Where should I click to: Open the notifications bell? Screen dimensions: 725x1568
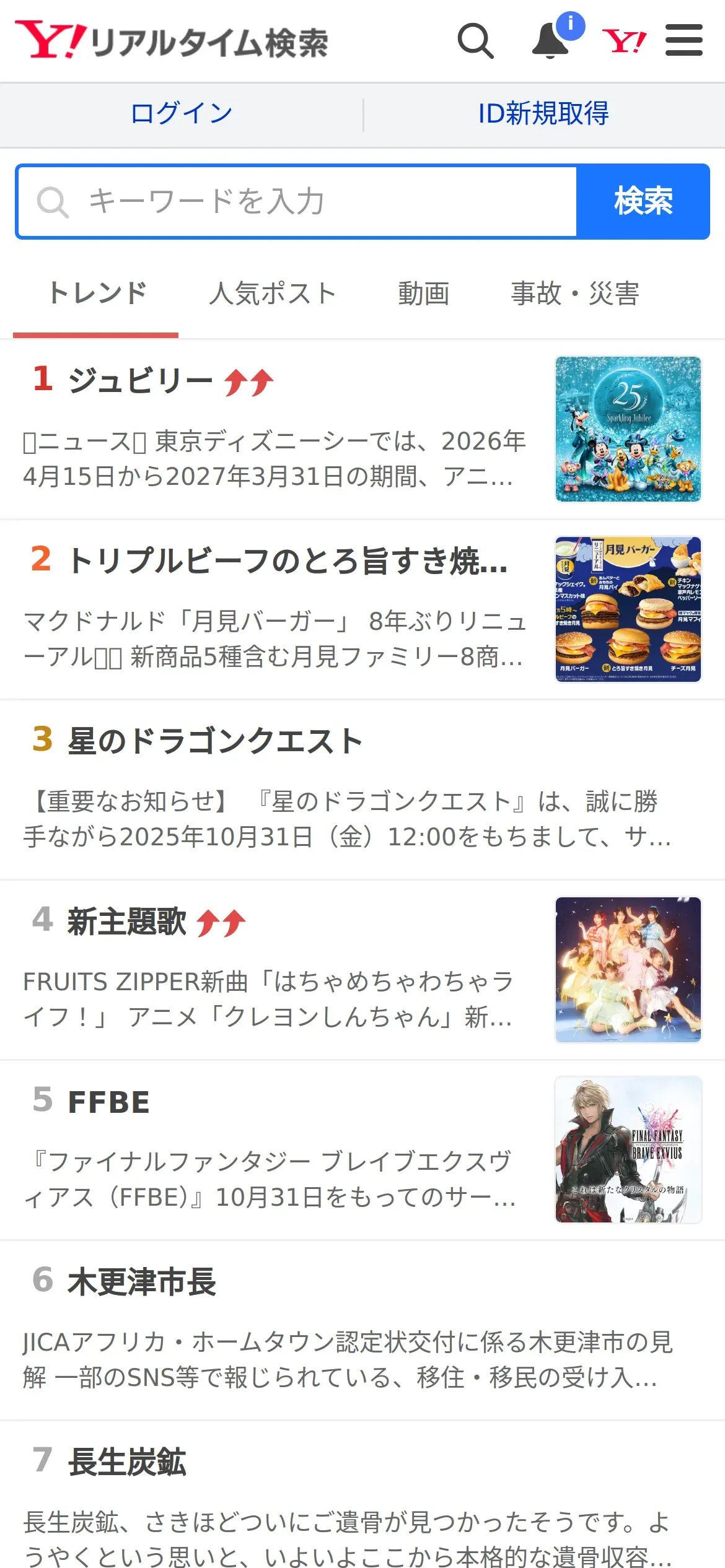[551, 41]
